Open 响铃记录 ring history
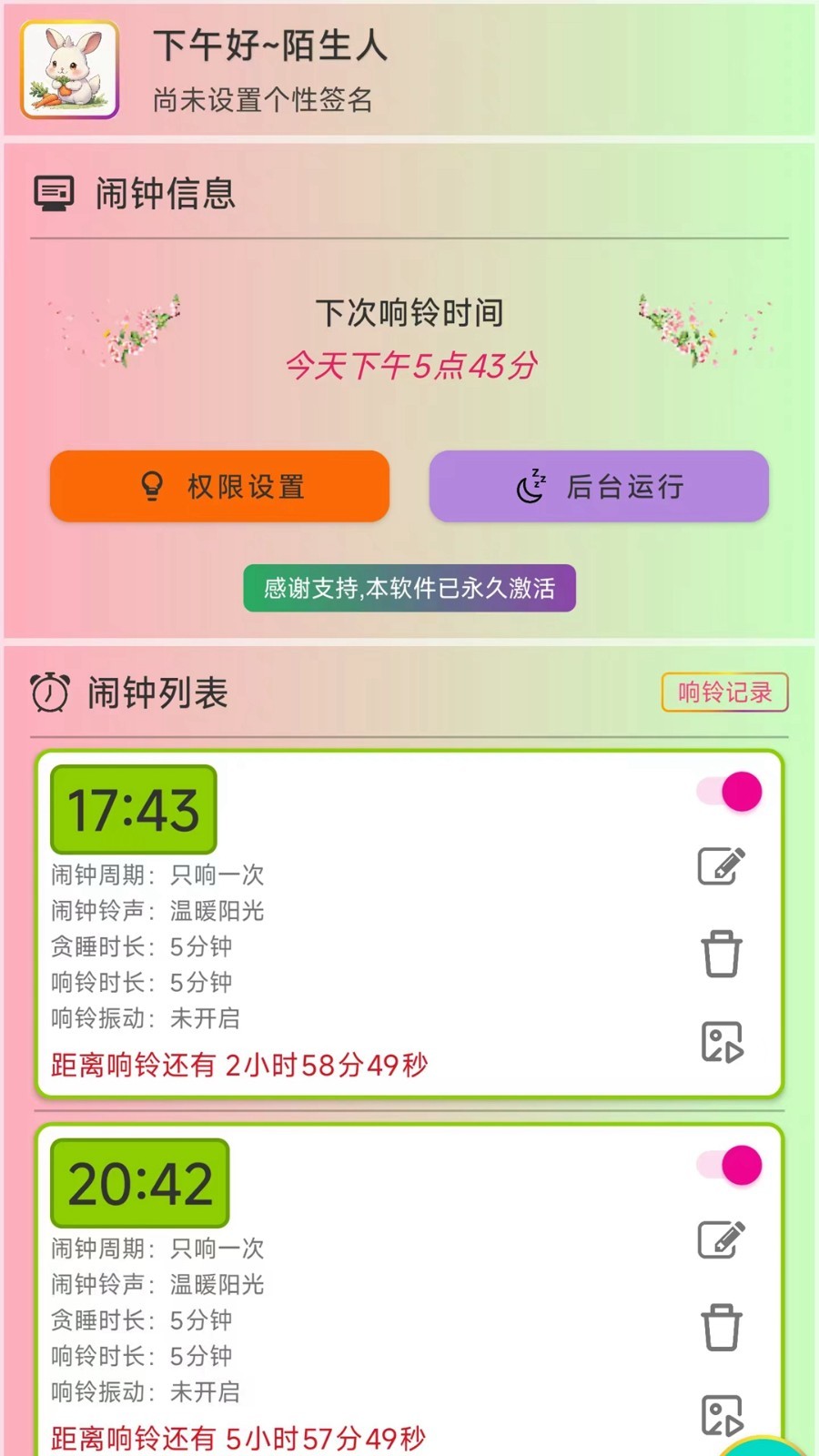This screenshot has width=819, height=1456. [x=724, y=693]
